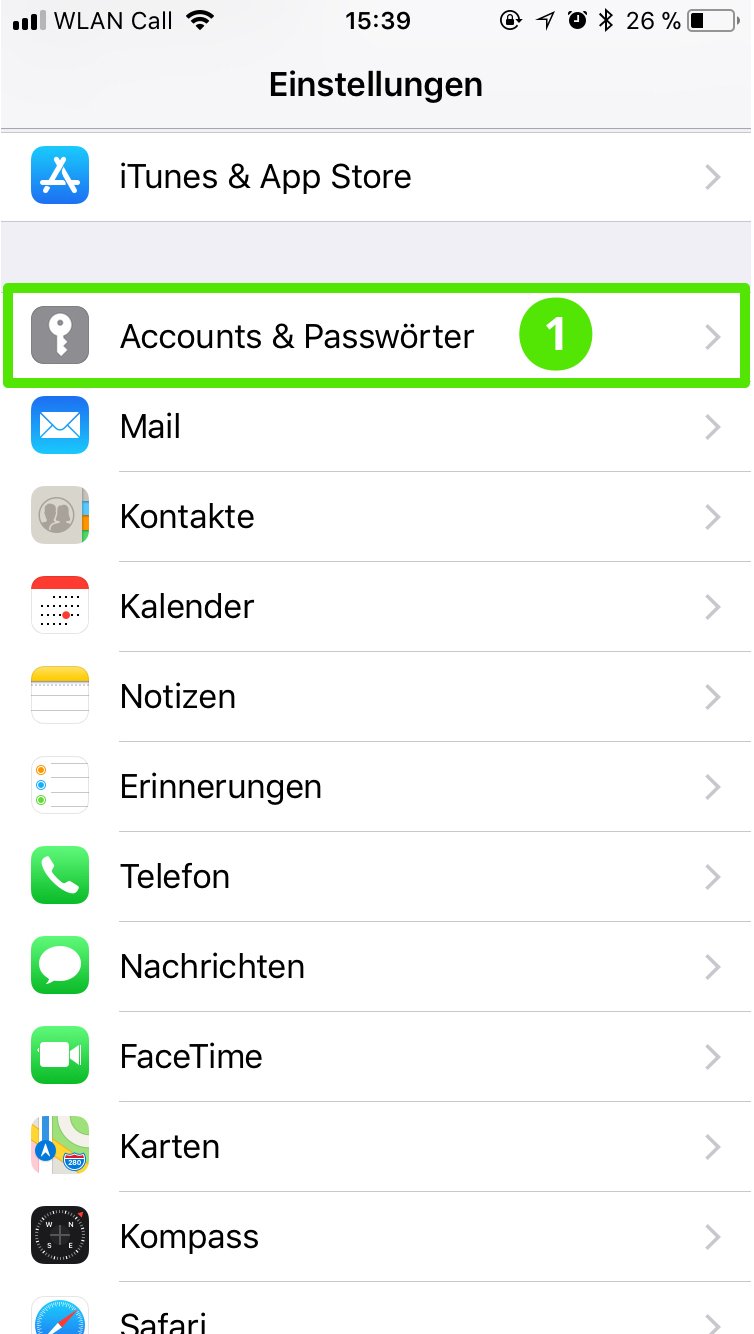Select Notizen settings
Viewport: 754px width, 1334px height.
coord(377,697)
